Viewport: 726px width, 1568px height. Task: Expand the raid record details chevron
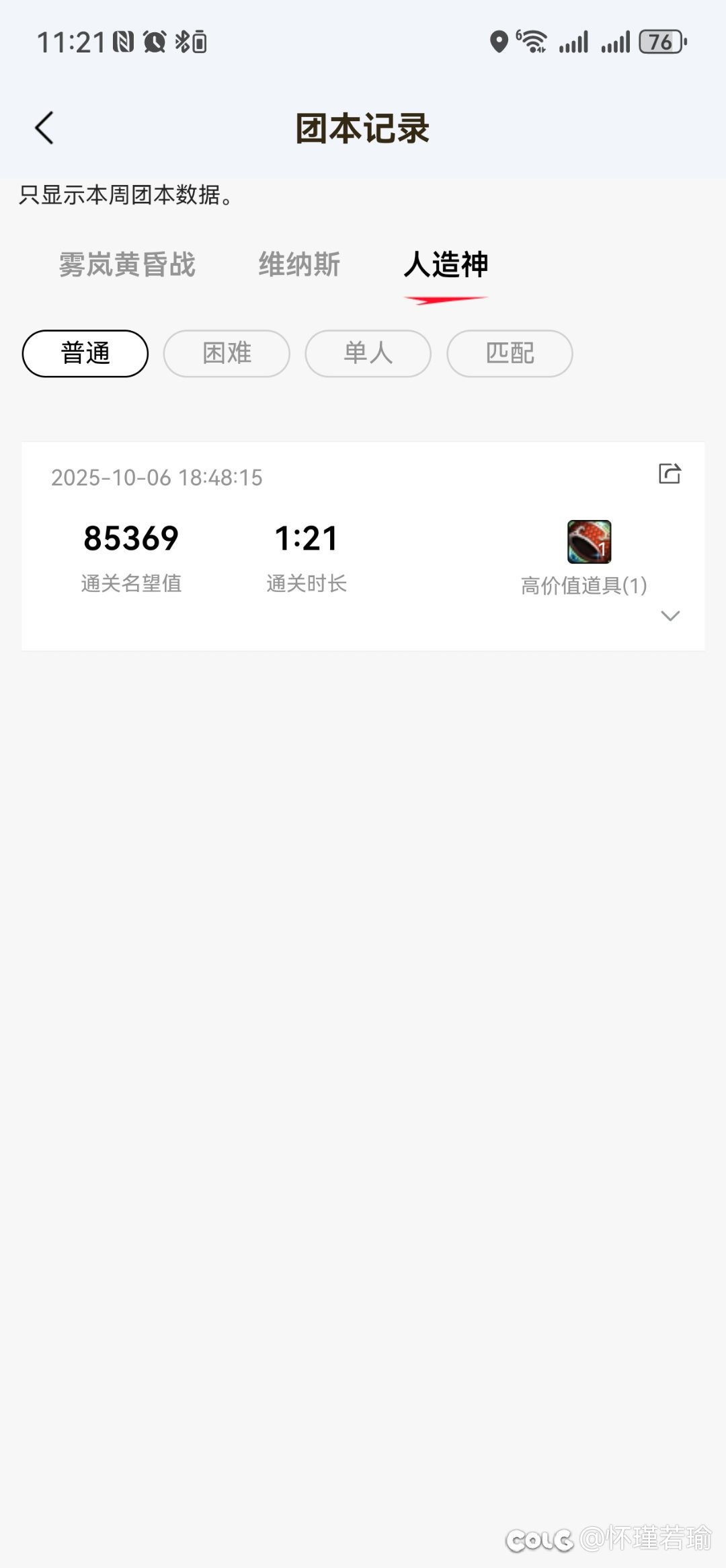(x=670, y=615)
